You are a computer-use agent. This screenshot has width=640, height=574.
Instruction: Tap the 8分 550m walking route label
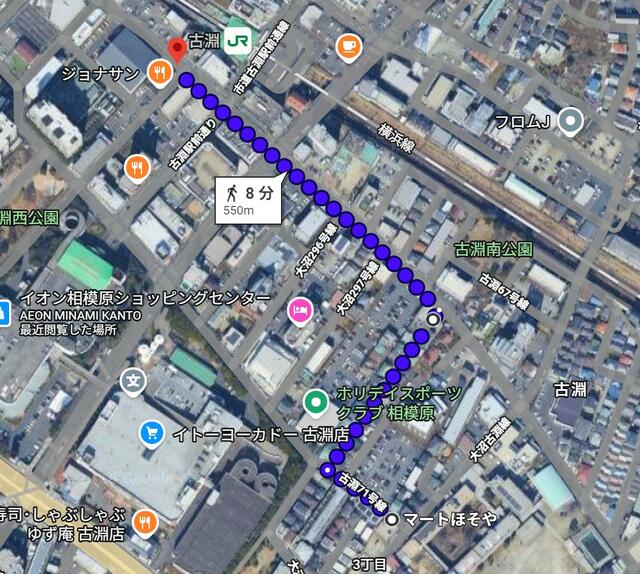(250, 198)
